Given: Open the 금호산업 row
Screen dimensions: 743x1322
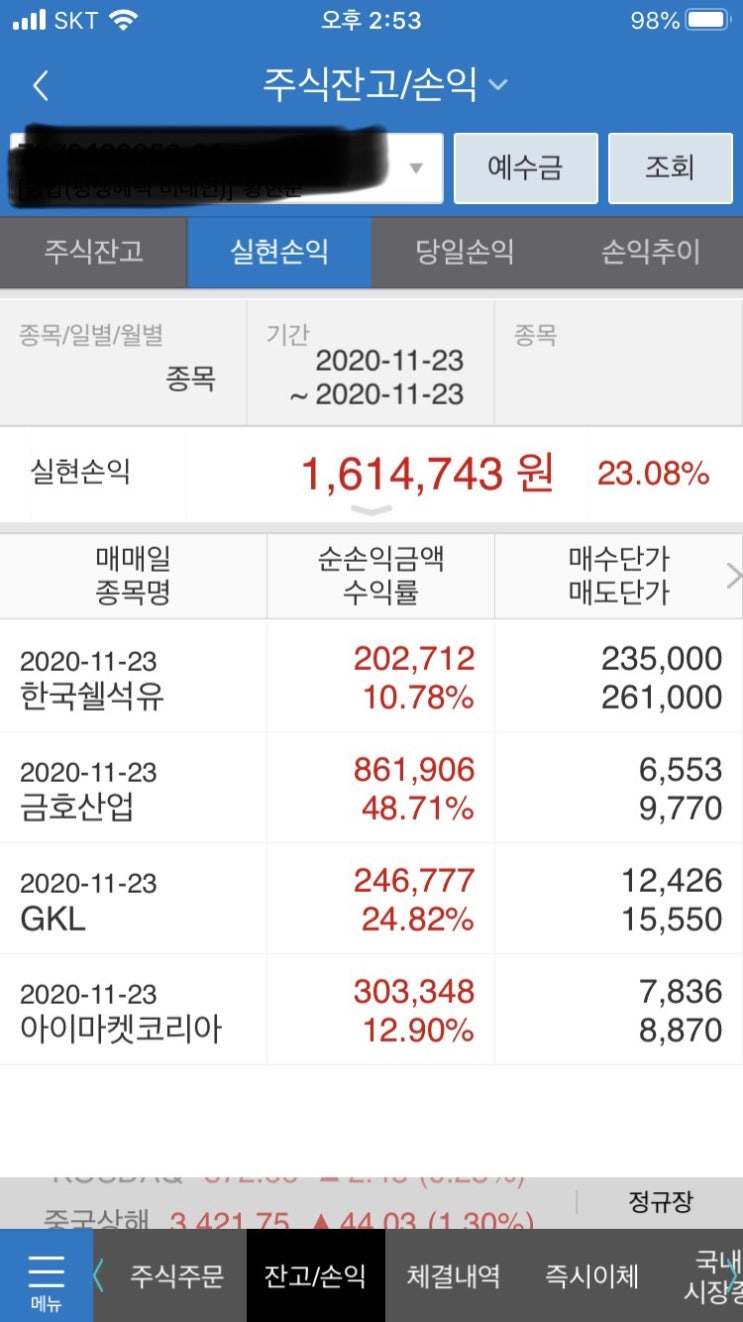Looking at the screenshot, I should coord(371,788).
